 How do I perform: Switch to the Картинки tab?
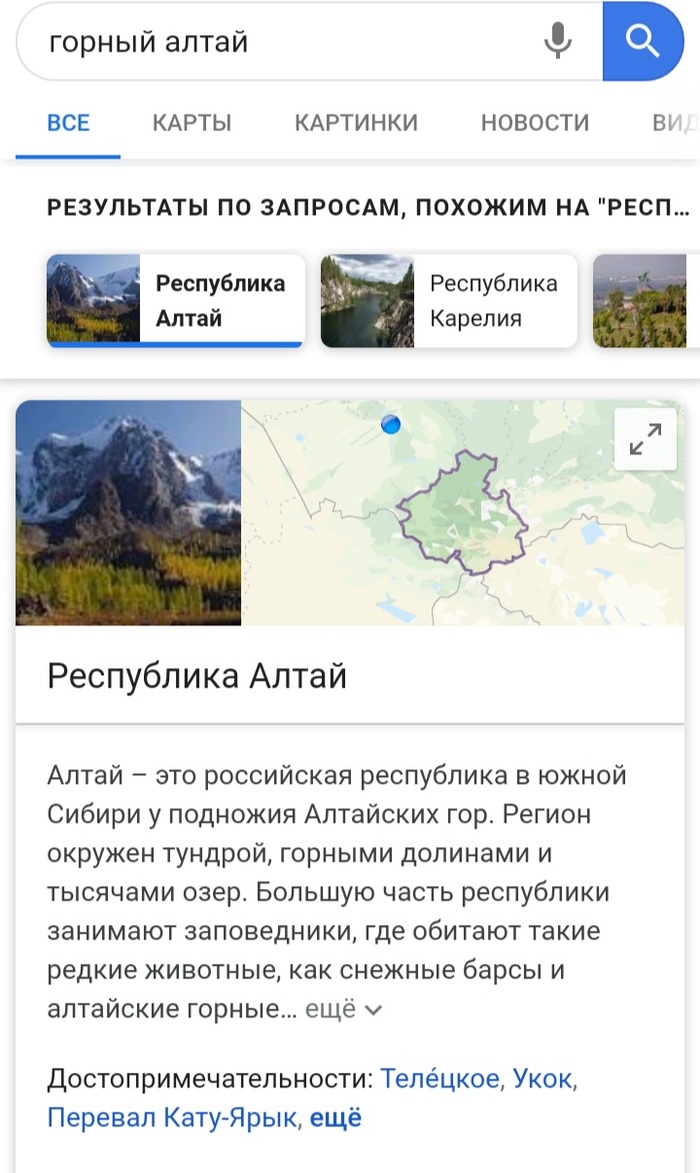tap(356, 123)
